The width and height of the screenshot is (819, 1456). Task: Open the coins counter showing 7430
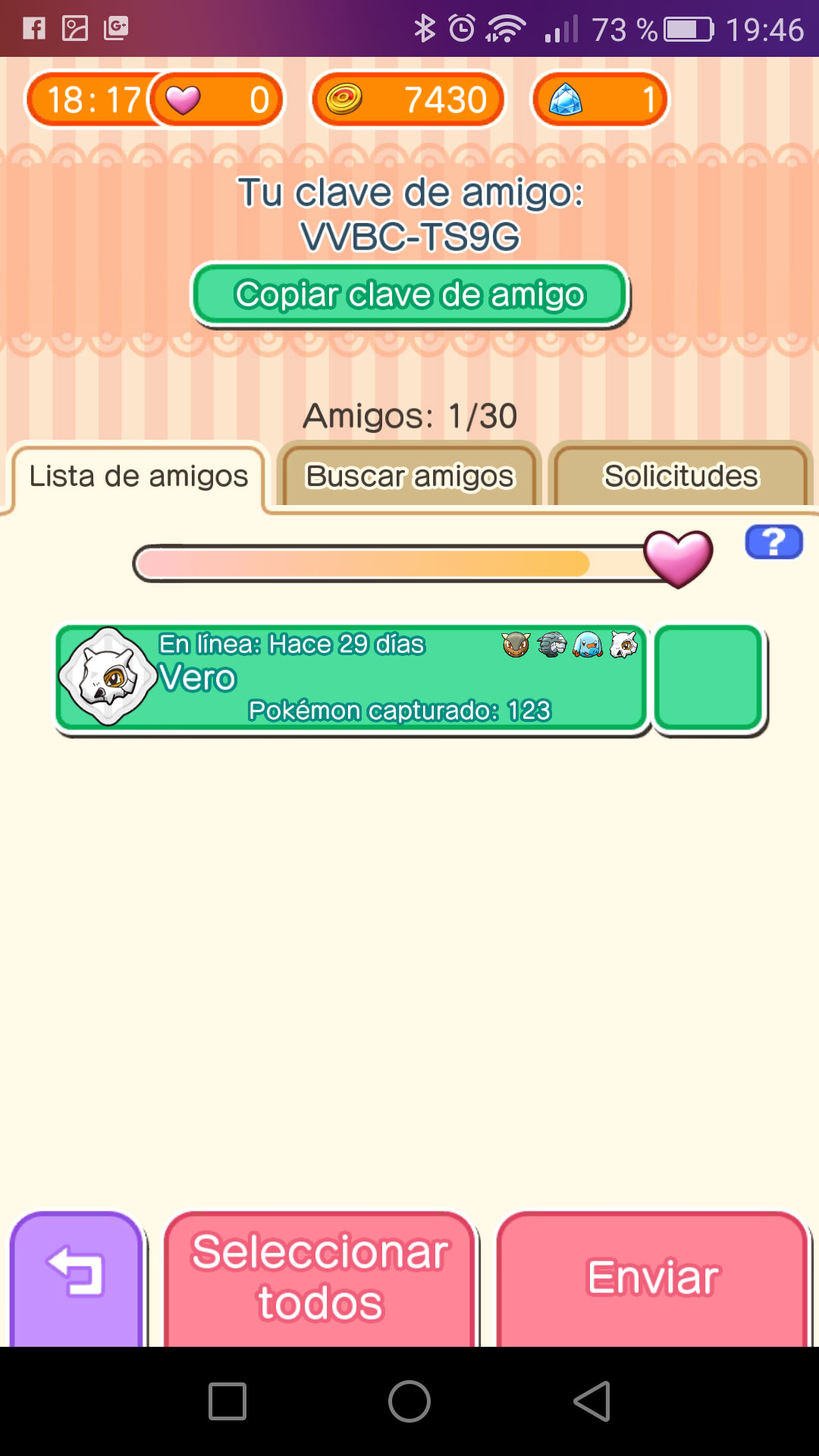[408, 99]
